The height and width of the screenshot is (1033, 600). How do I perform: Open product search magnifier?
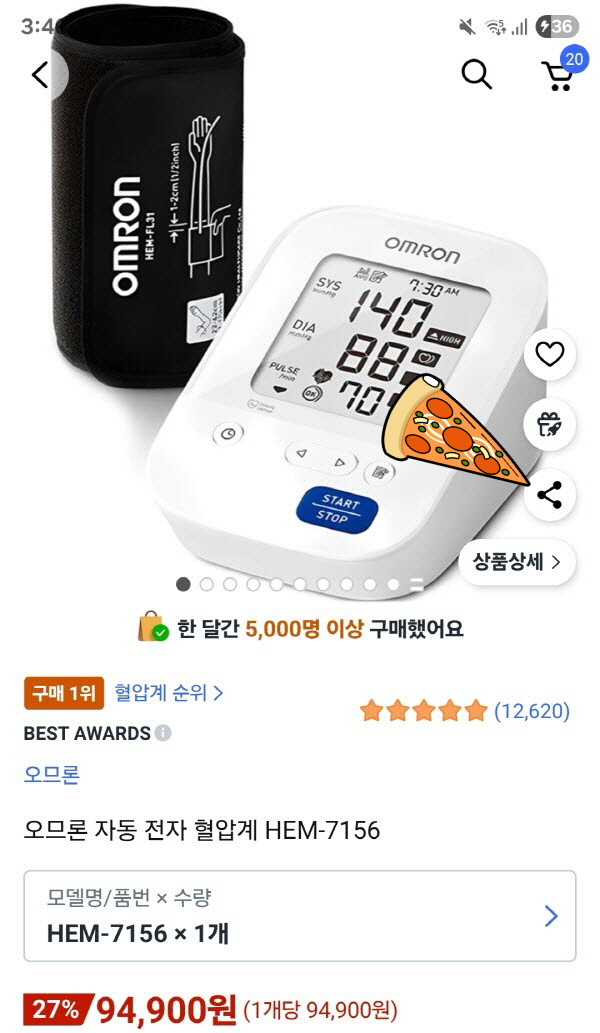(476, 75)
